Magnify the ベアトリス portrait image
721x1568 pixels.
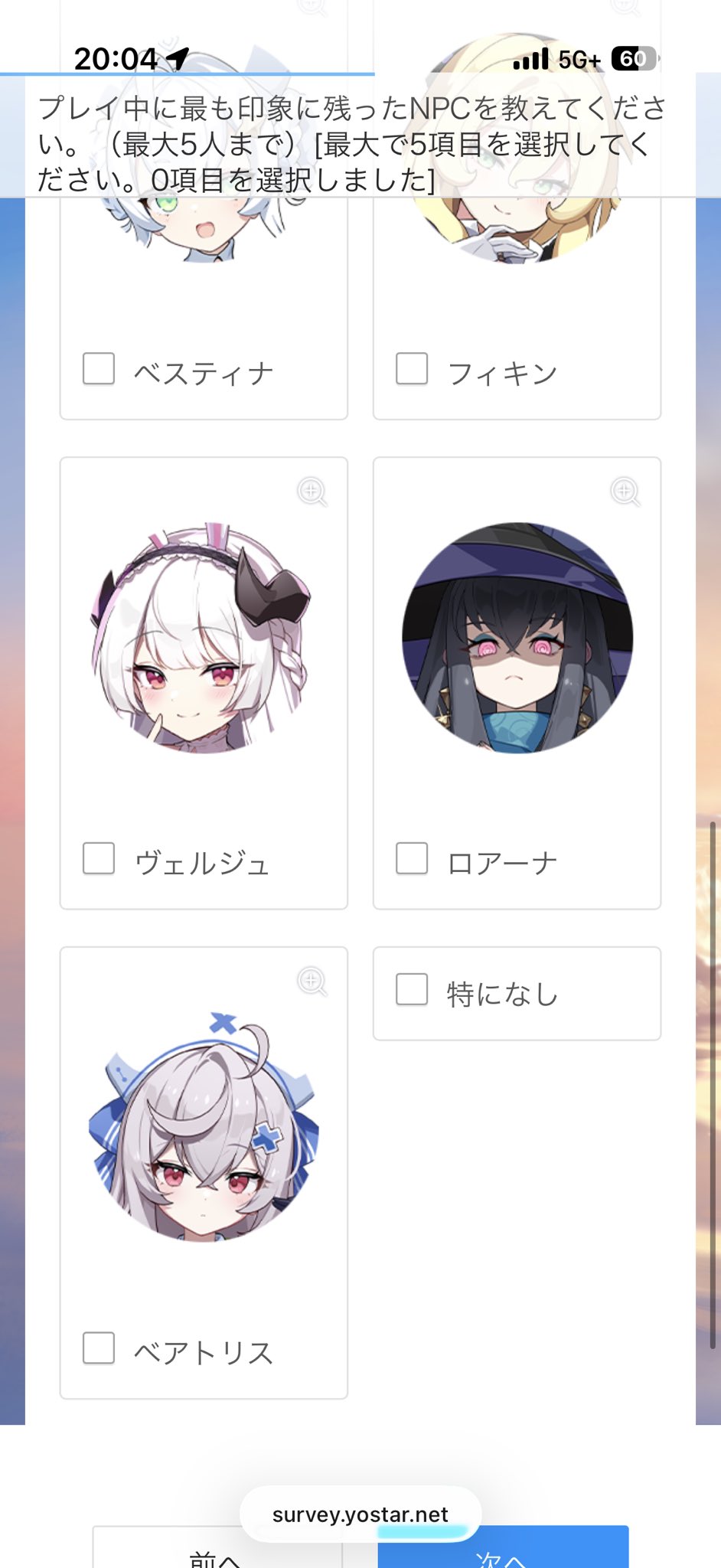point(312,982)
